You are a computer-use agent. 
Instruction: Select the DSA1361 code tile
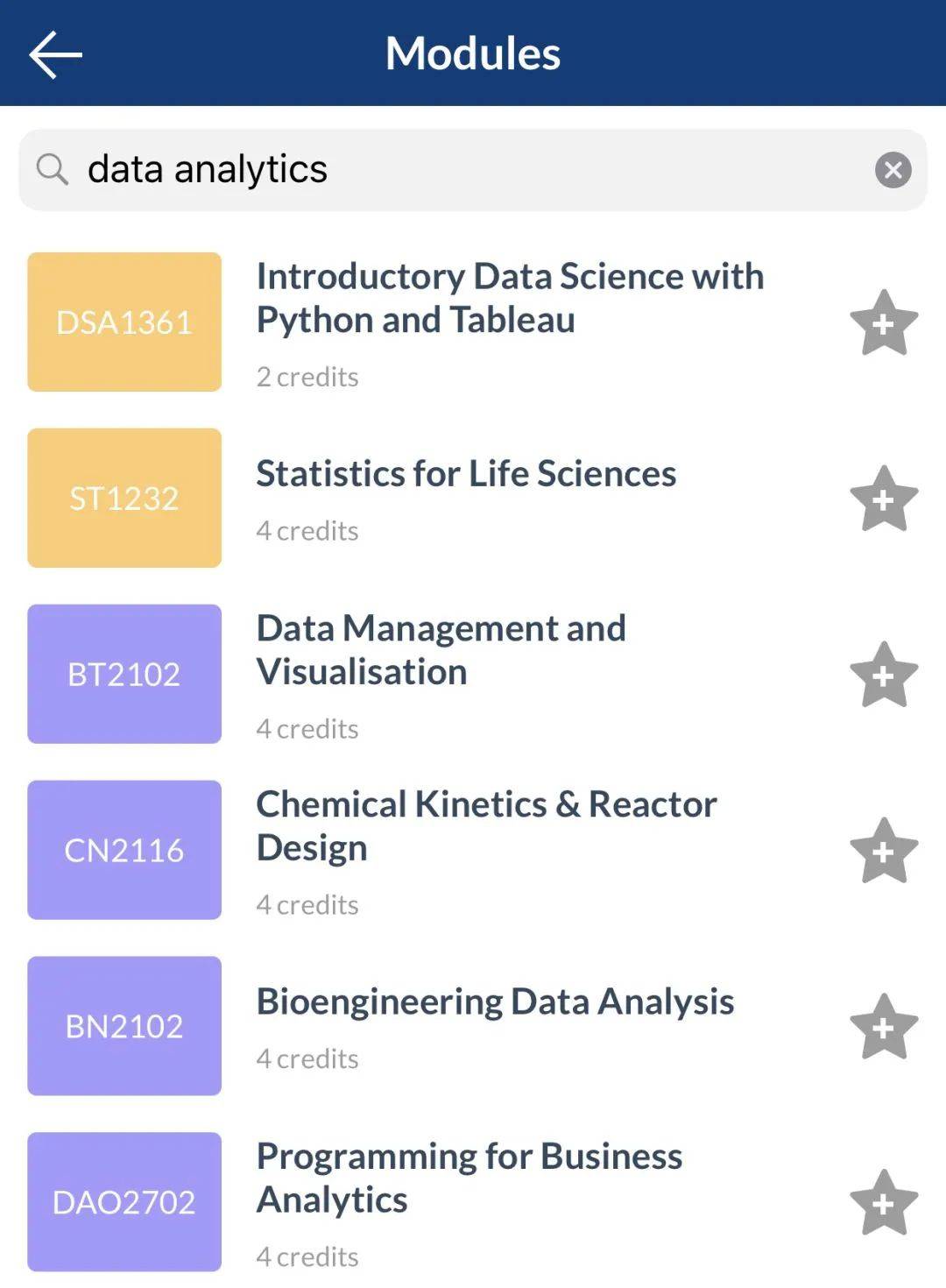[124, 322]
